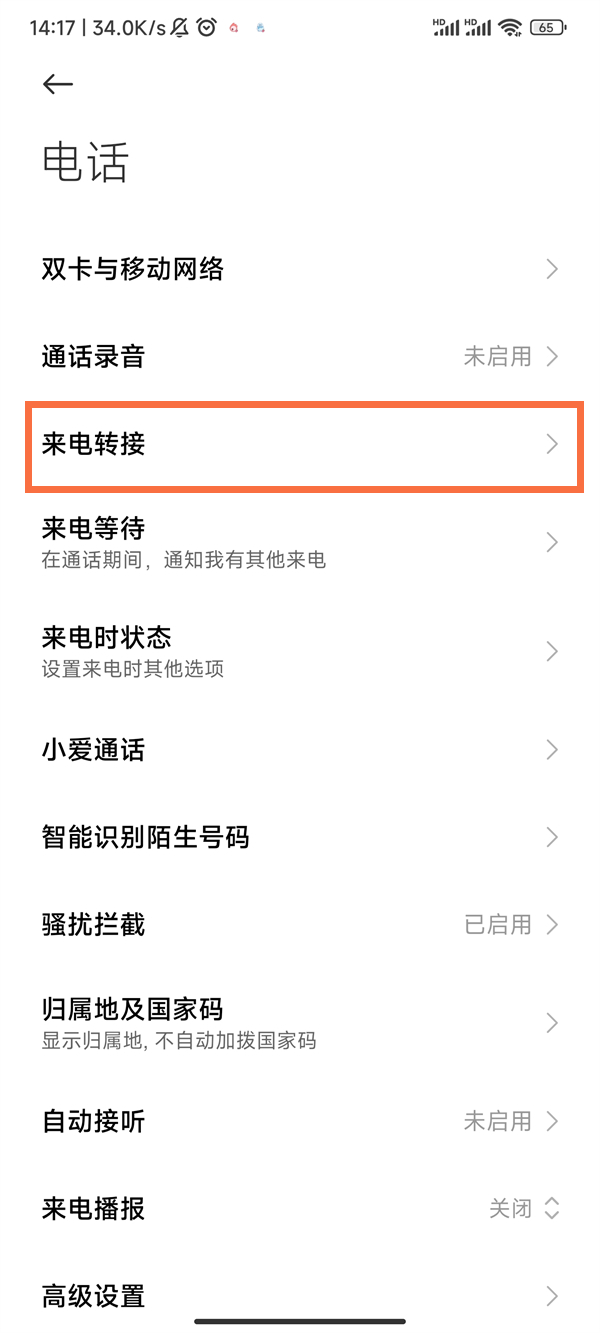Open the 来电转接 option
Screen dimensions: 600x1333
click(300, 445)
